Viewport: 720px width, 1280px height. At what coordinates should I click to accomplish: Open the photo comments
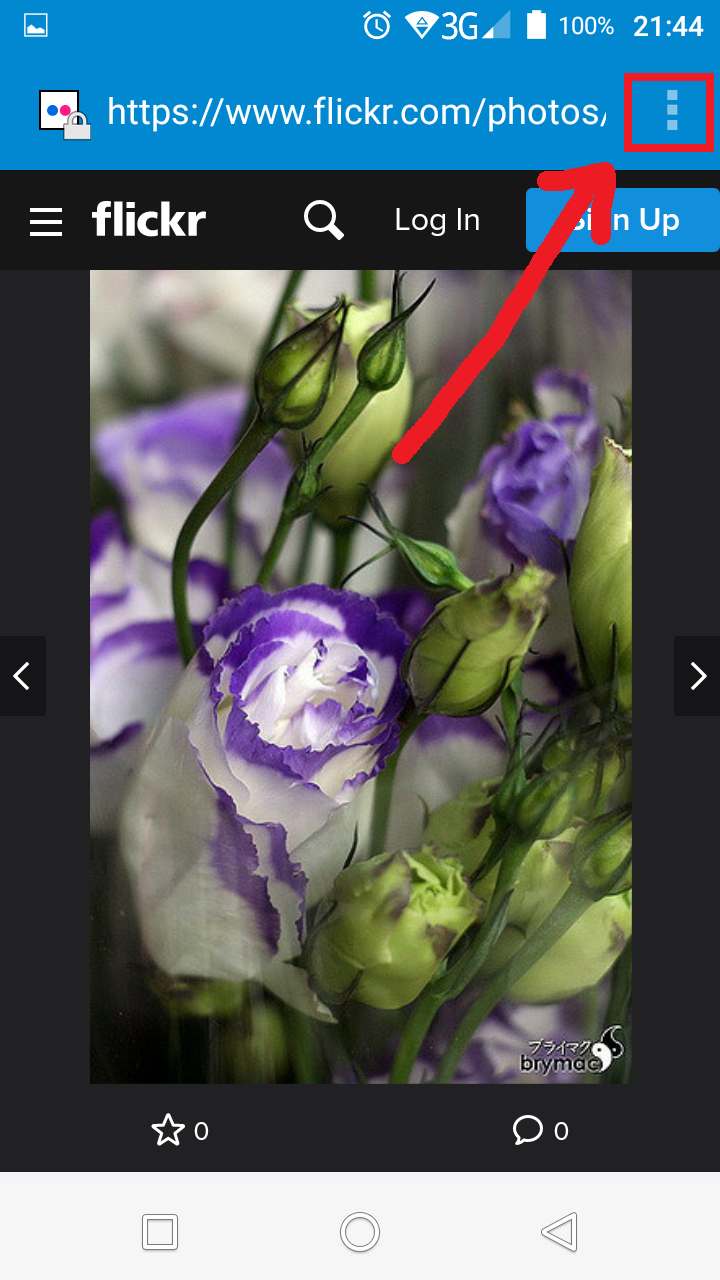[528, 1131]
